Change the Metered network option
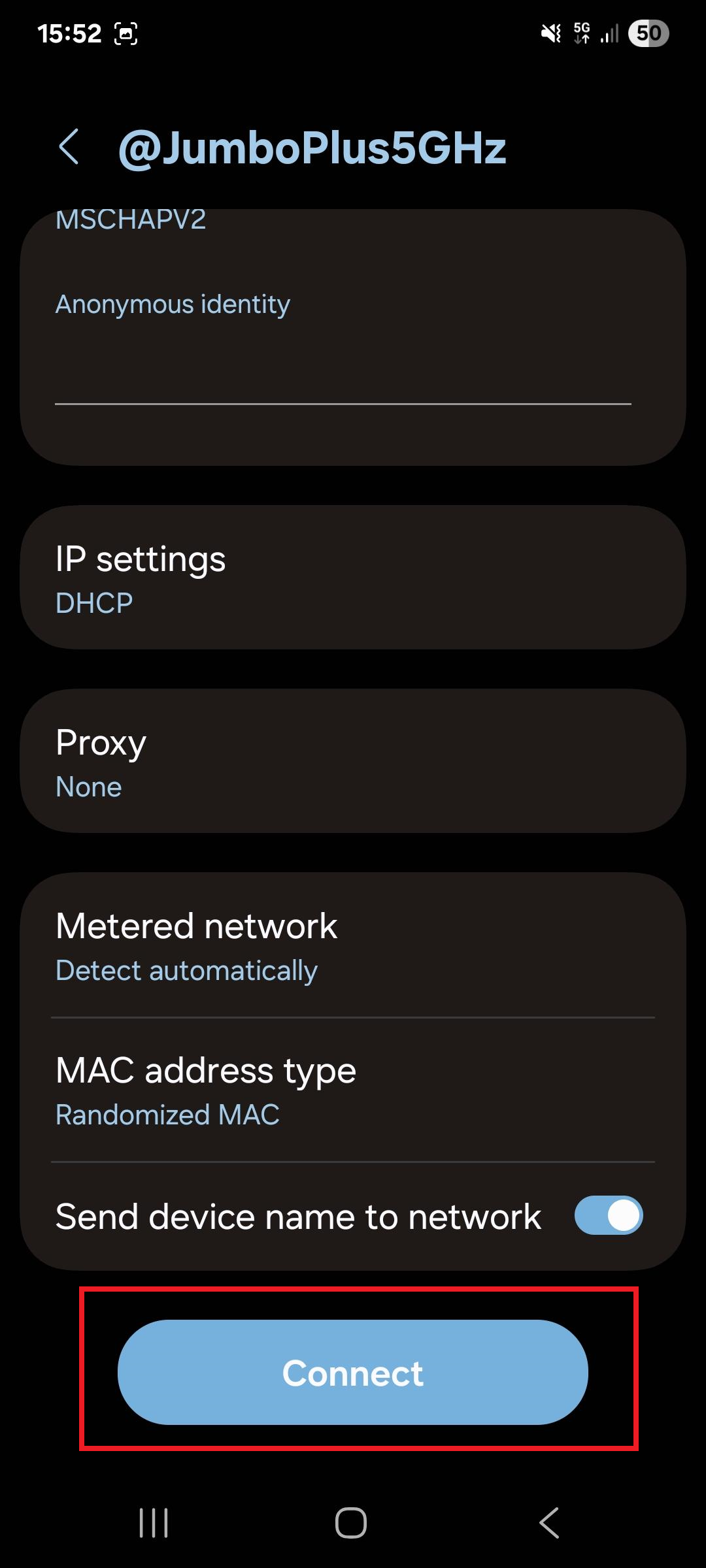Image resolution: width=706 pixels, height=1568 pixels. coord(353,945)
